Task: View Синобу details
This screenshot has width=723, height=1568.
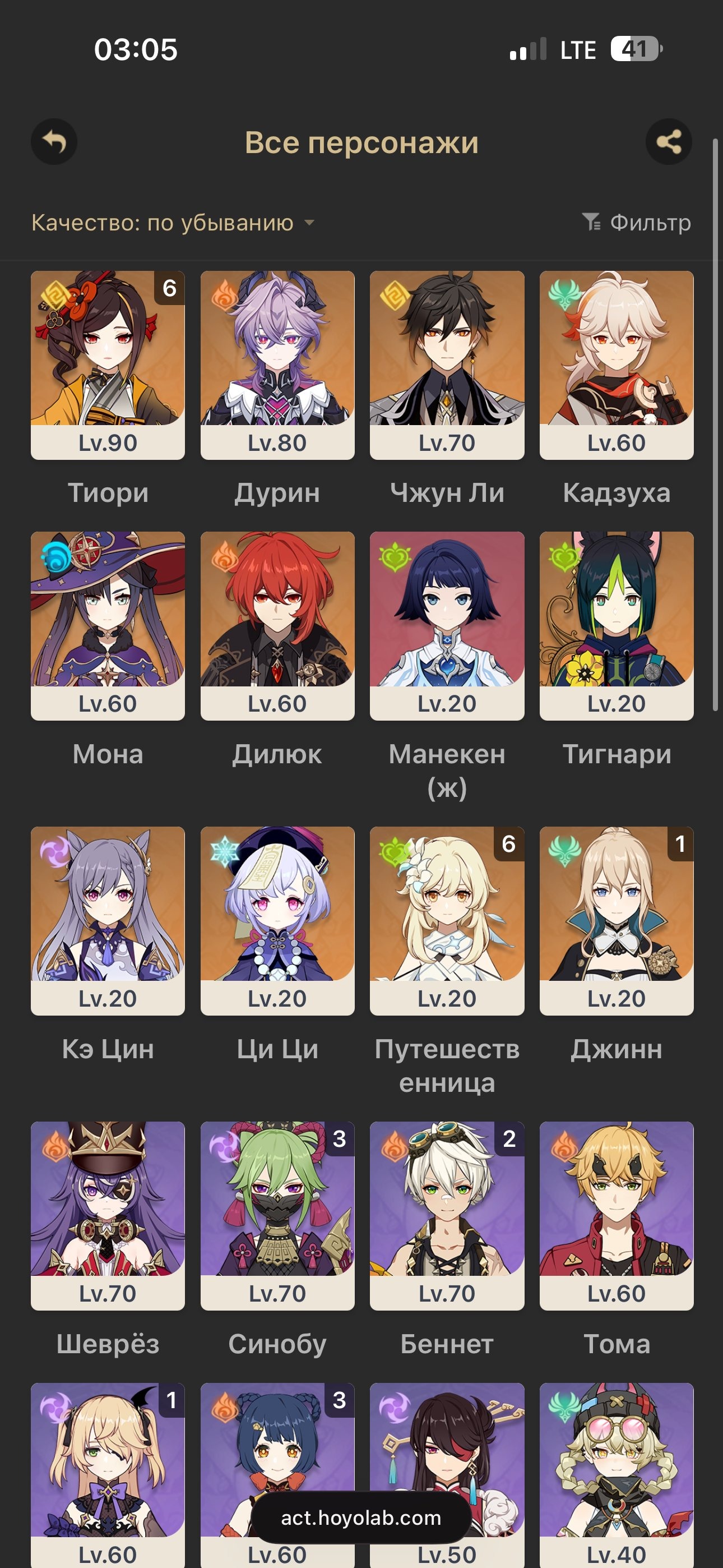Action: coord(277,1216)
